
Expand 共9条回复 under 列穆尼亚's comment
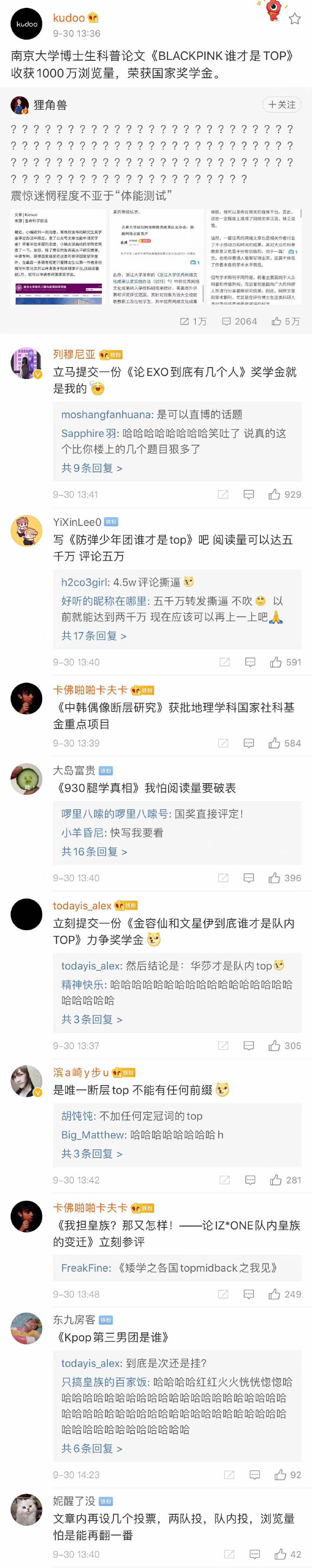click(x=92, y=468)
